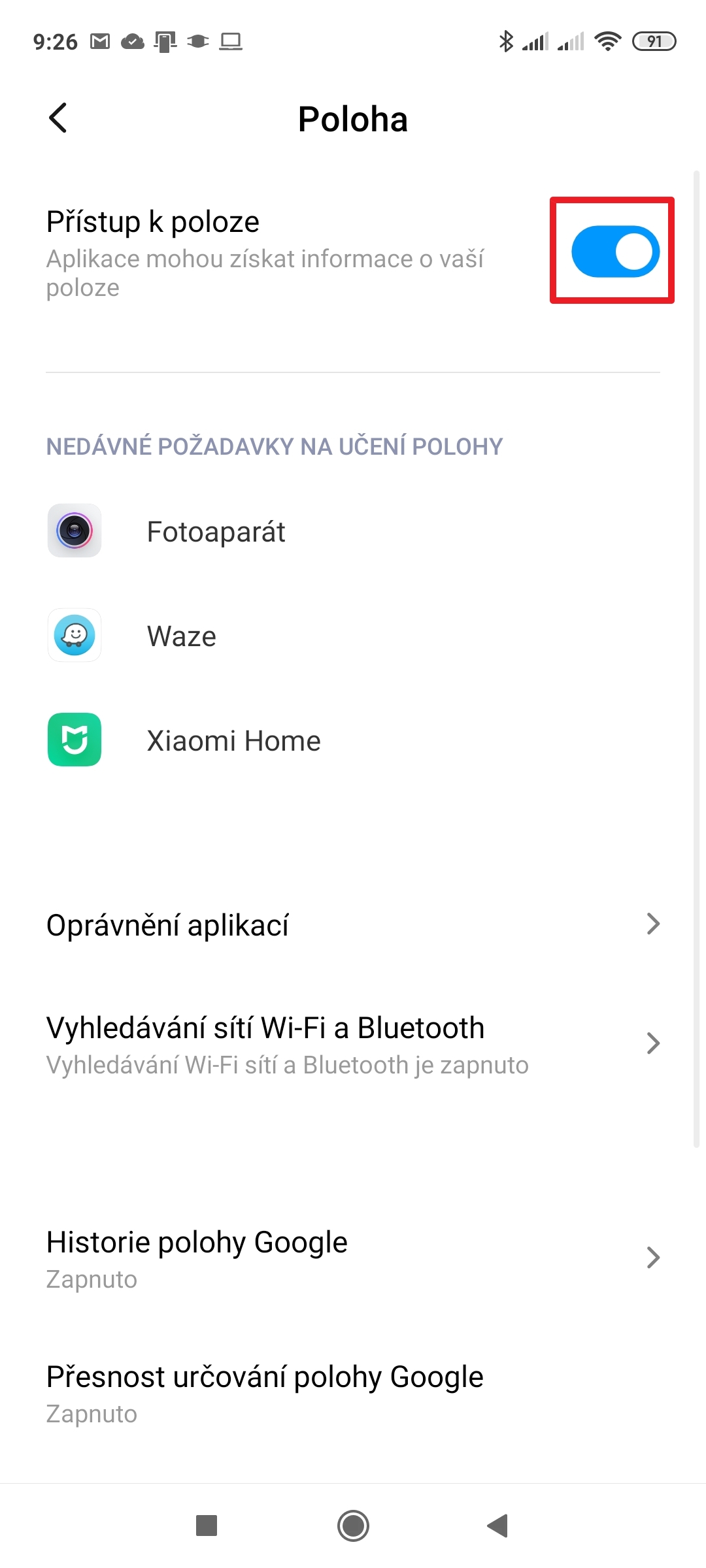Open Fotoaparát location request entry

[x=216, y=531]
